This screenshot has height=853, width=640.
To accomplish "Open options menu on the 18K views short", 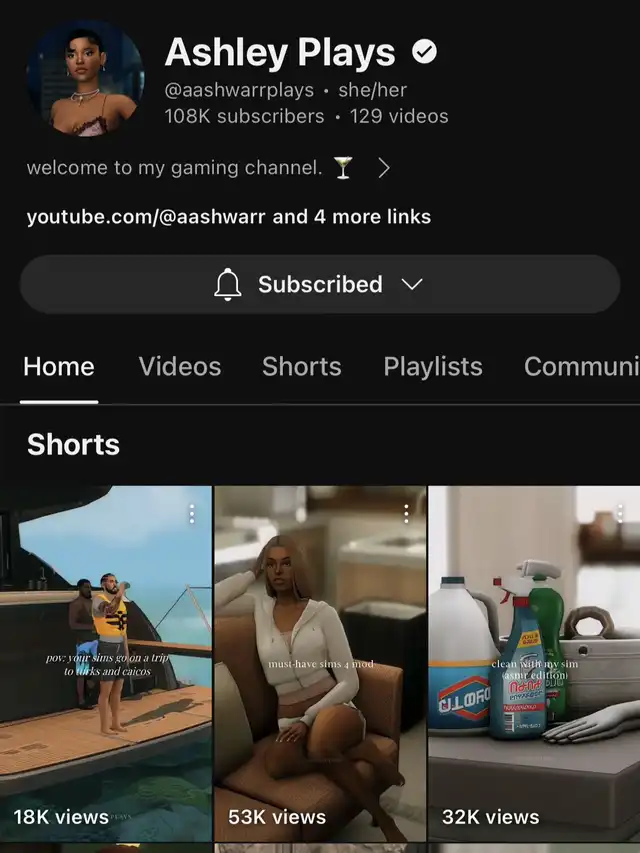I will (x=192, y=513).
